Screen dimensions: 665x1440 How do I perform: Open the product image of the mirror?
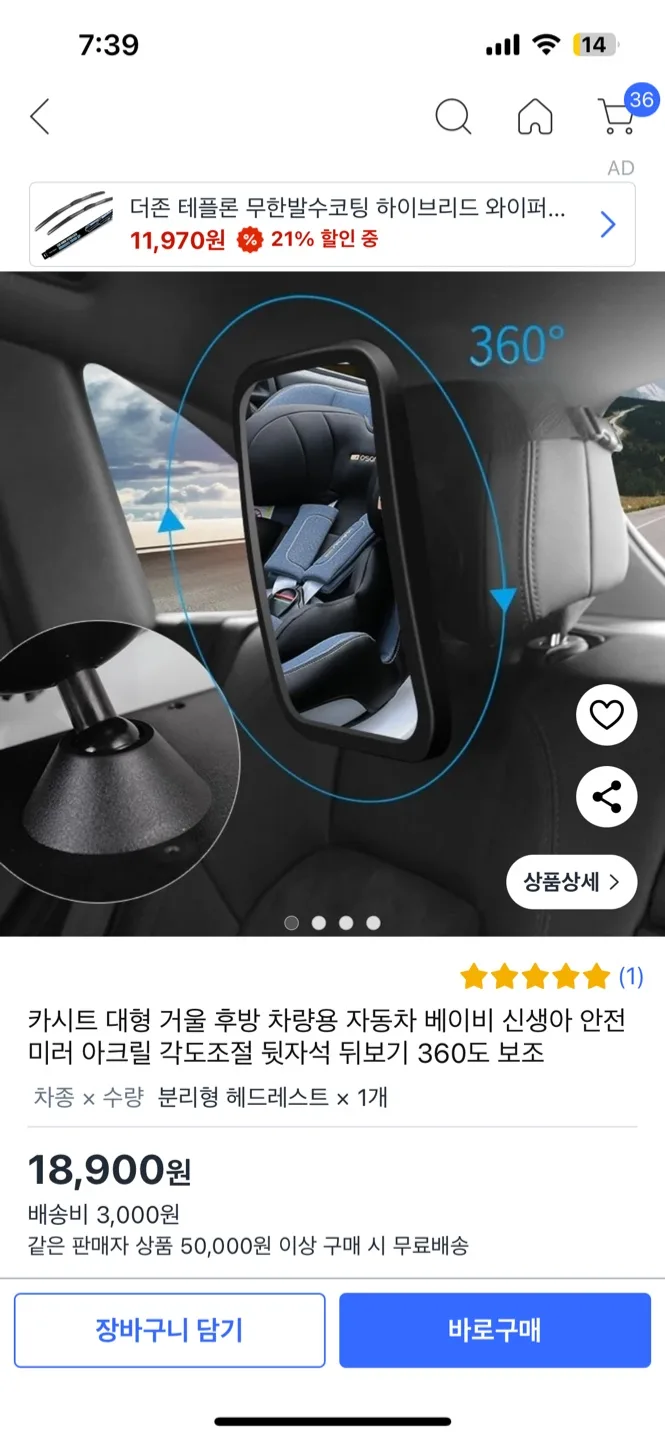click(x=332, y=604)
